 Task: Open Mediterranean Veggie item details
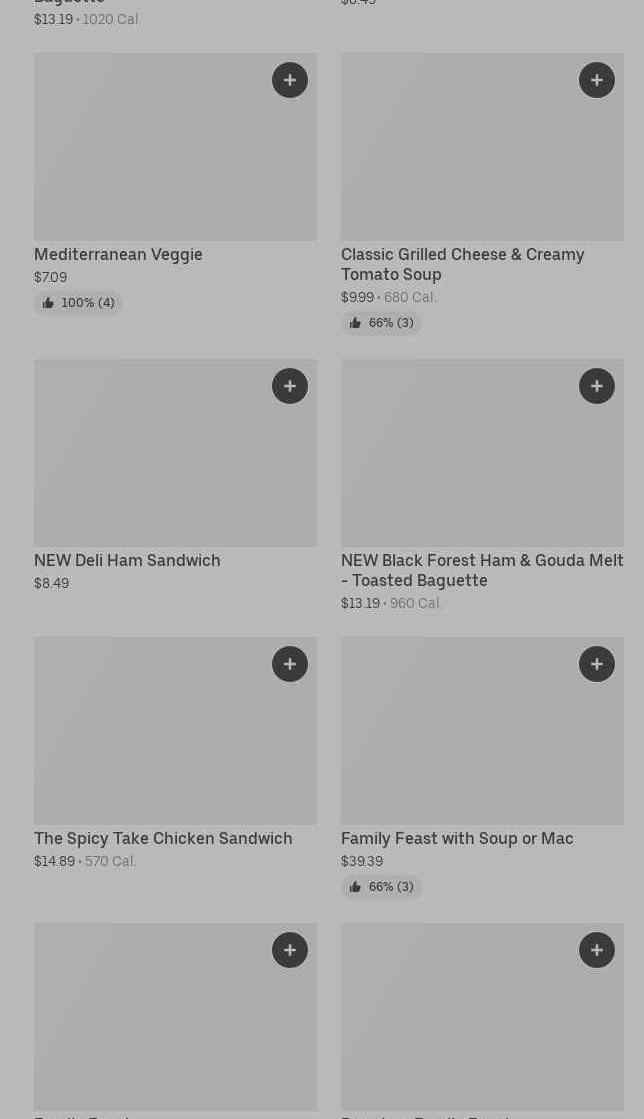pyautogui.click(x=118, y=254)
